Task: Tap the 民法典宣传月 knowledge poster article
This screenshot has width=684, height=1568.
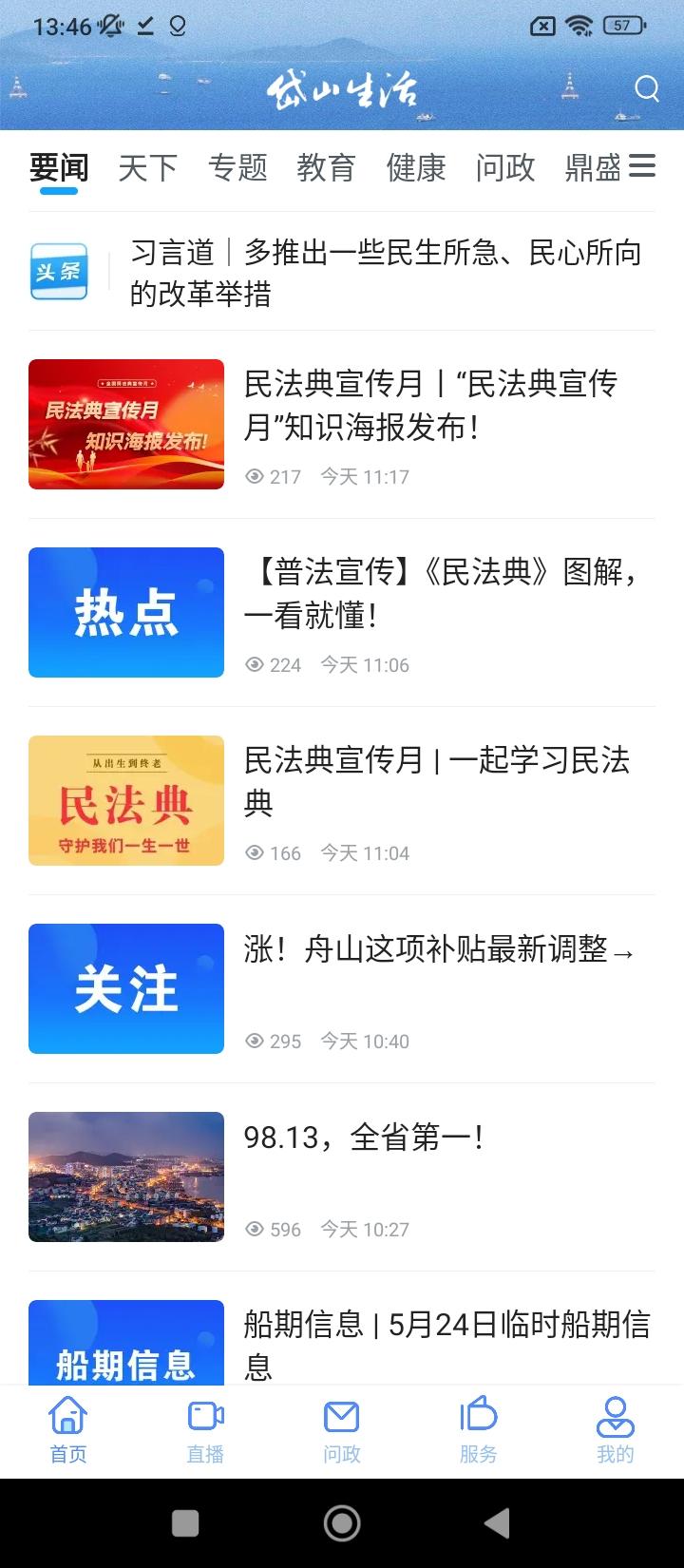Action: [126, 425]
